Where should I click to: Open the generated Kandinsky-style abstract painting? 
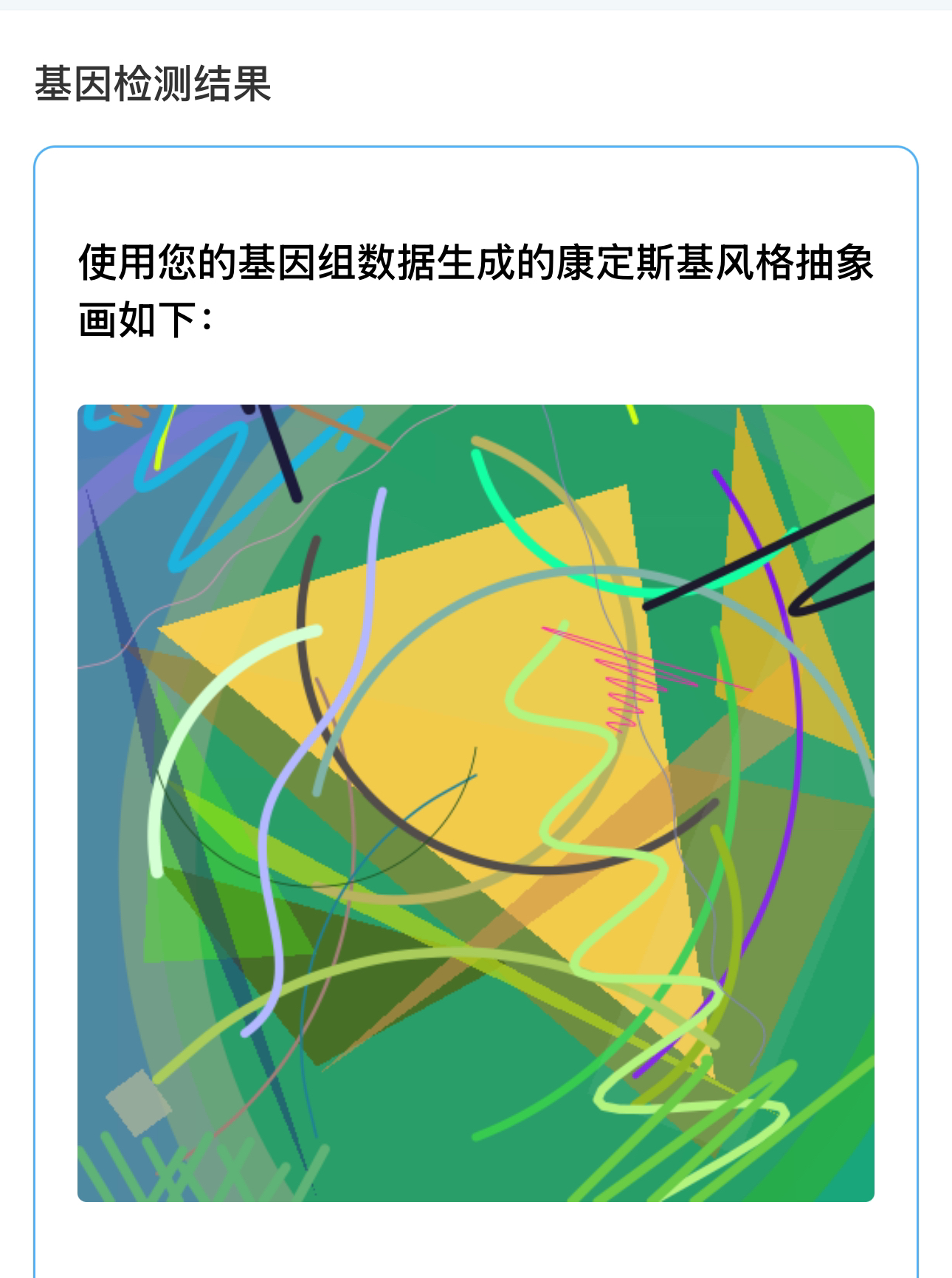coord(476,803)
